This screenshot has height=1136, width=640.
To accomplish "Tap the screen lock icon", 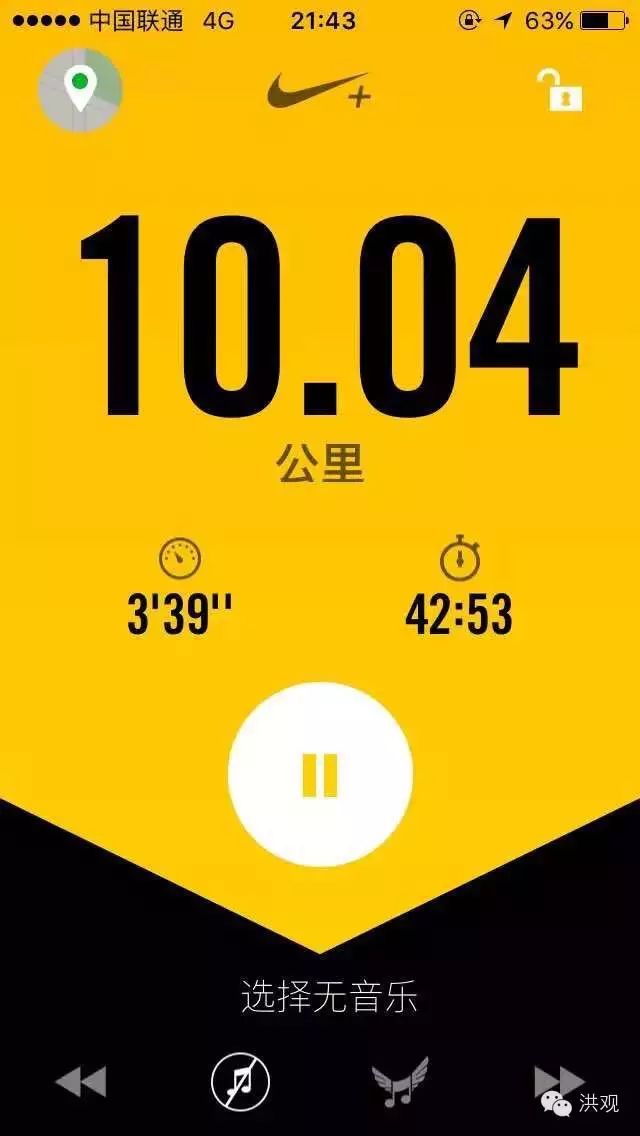I will (560, 90).
